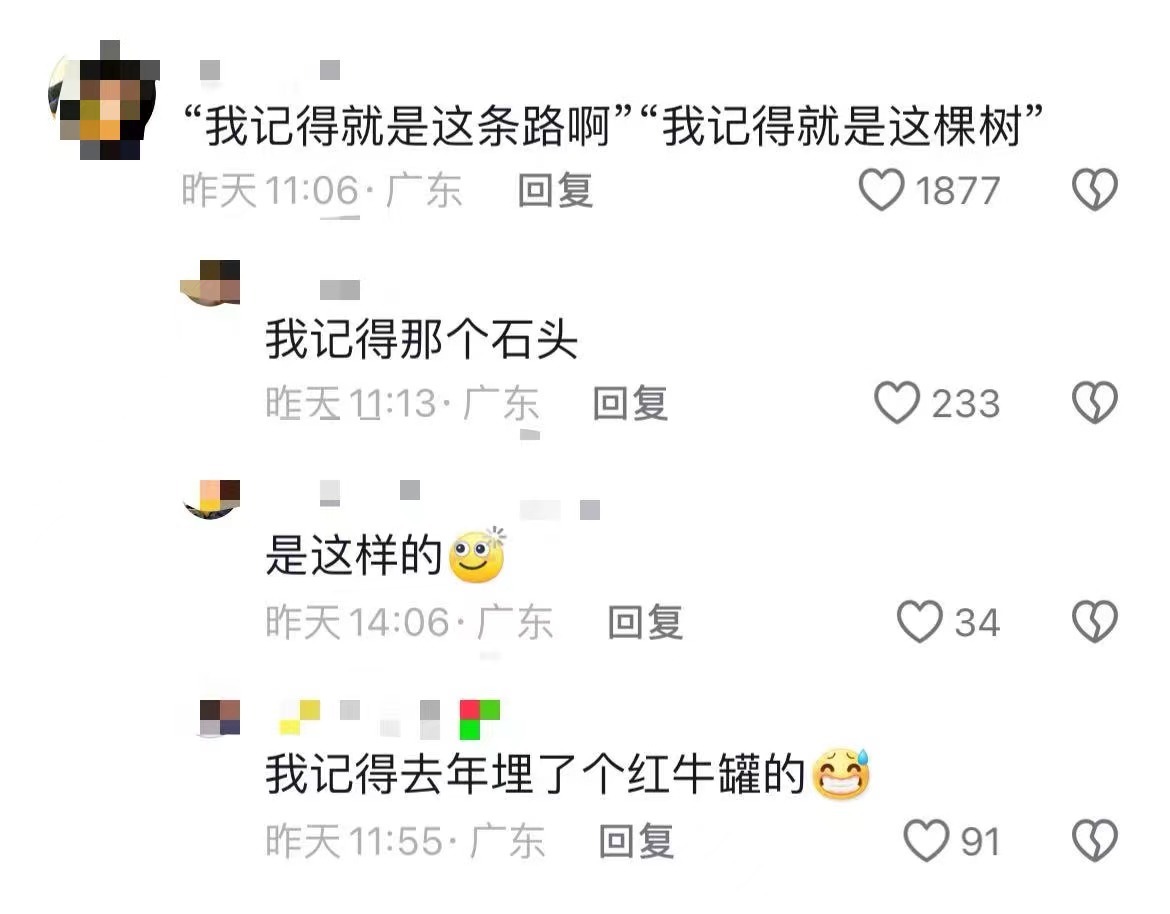Reply to the "是这样的" comment
The height and width of the screenshot is (914, 1170).
[x=645, y=622]
